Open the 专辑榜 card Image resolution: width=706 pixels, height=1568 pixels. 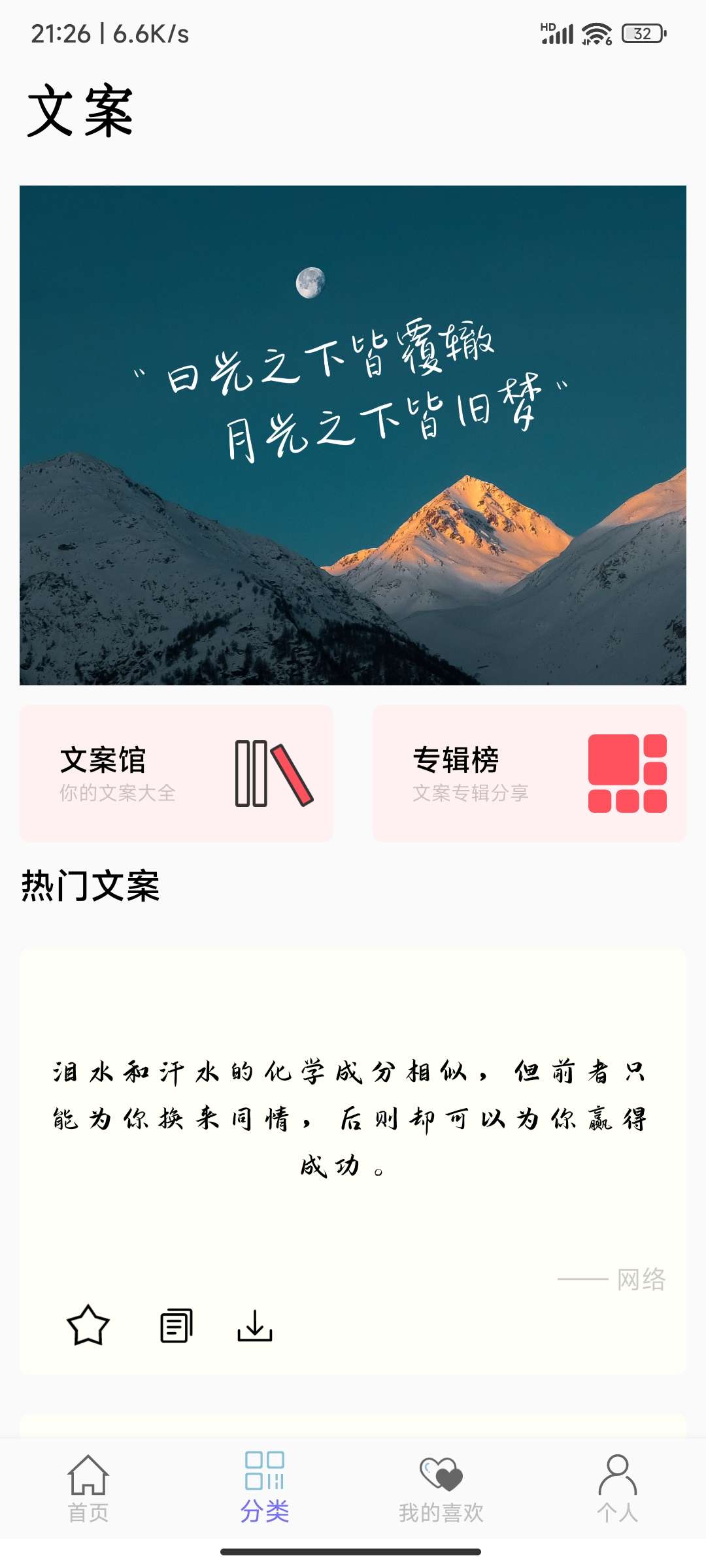(x=529, y=774)
